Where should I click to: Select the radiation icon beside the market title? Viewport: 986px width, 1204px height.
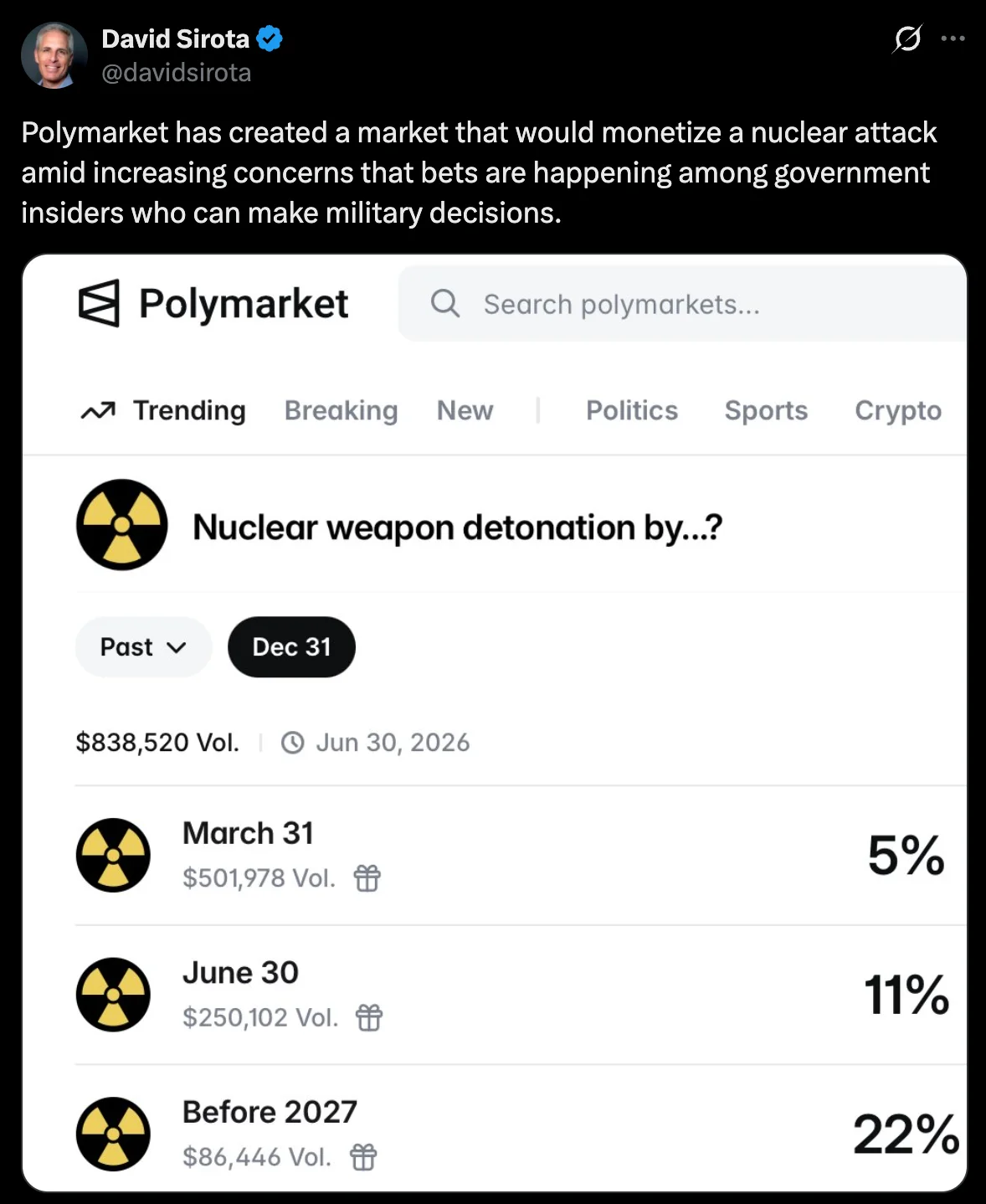pyautogui.click(x=122, y=526)
